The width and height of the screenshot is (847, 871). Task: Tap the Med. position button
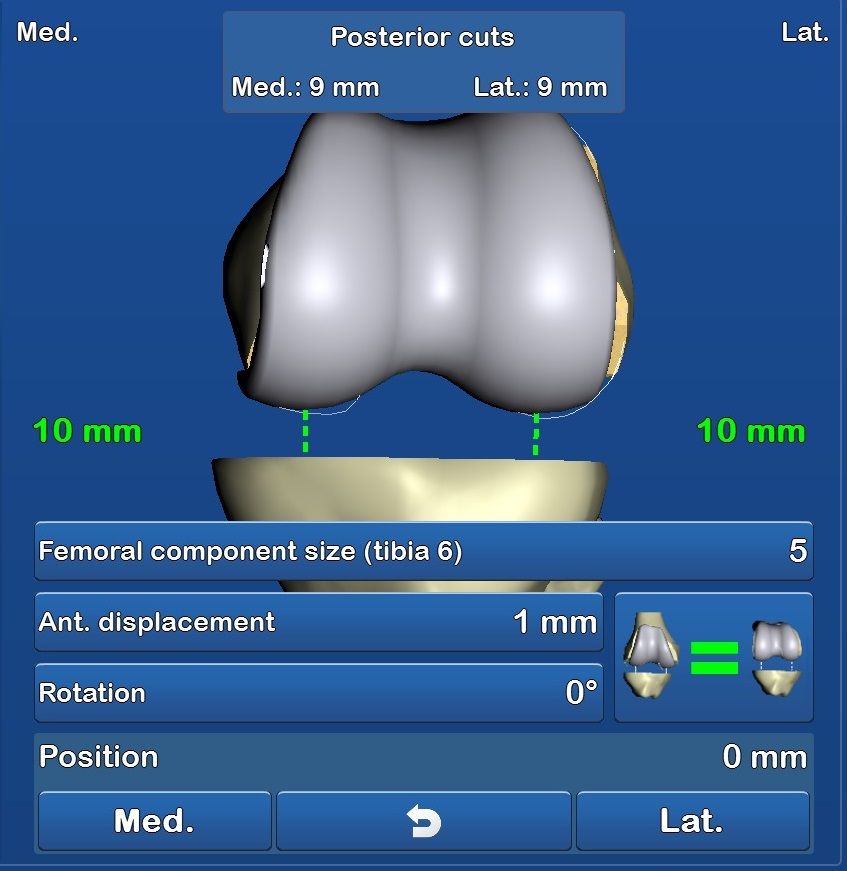(154, 821)
